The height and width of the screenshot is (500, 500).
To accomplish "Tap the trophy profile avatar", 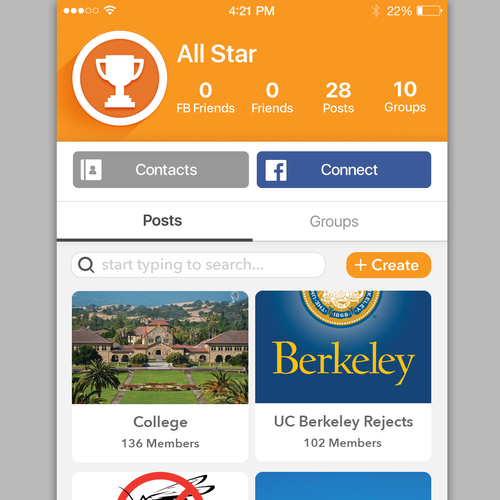I will pos(119,79).
